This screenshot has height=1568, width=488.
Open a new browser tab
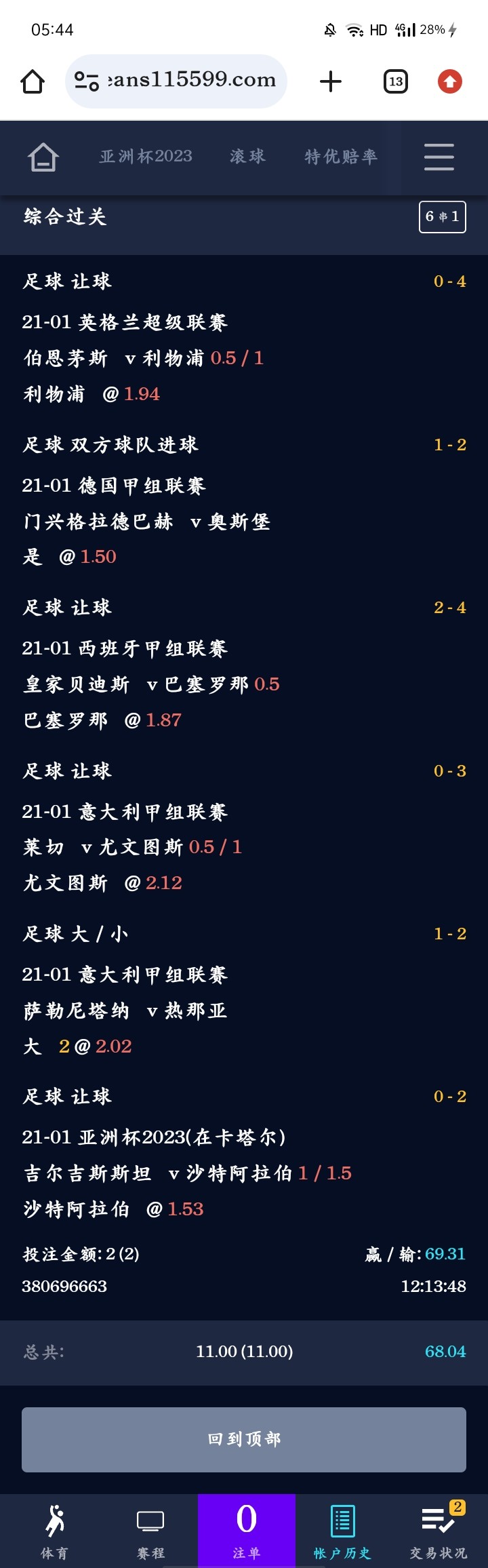pyautogui.click(x=331, y=82)
